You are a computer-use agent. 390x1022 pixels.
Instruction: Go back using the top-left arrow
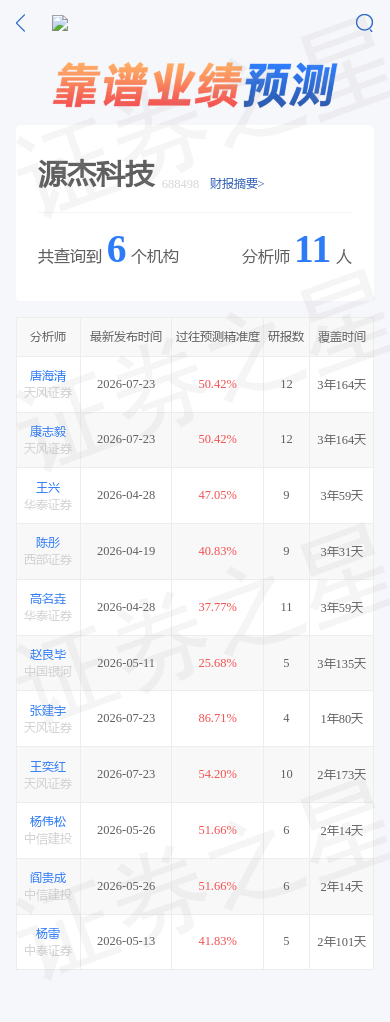tap(21, 23)
